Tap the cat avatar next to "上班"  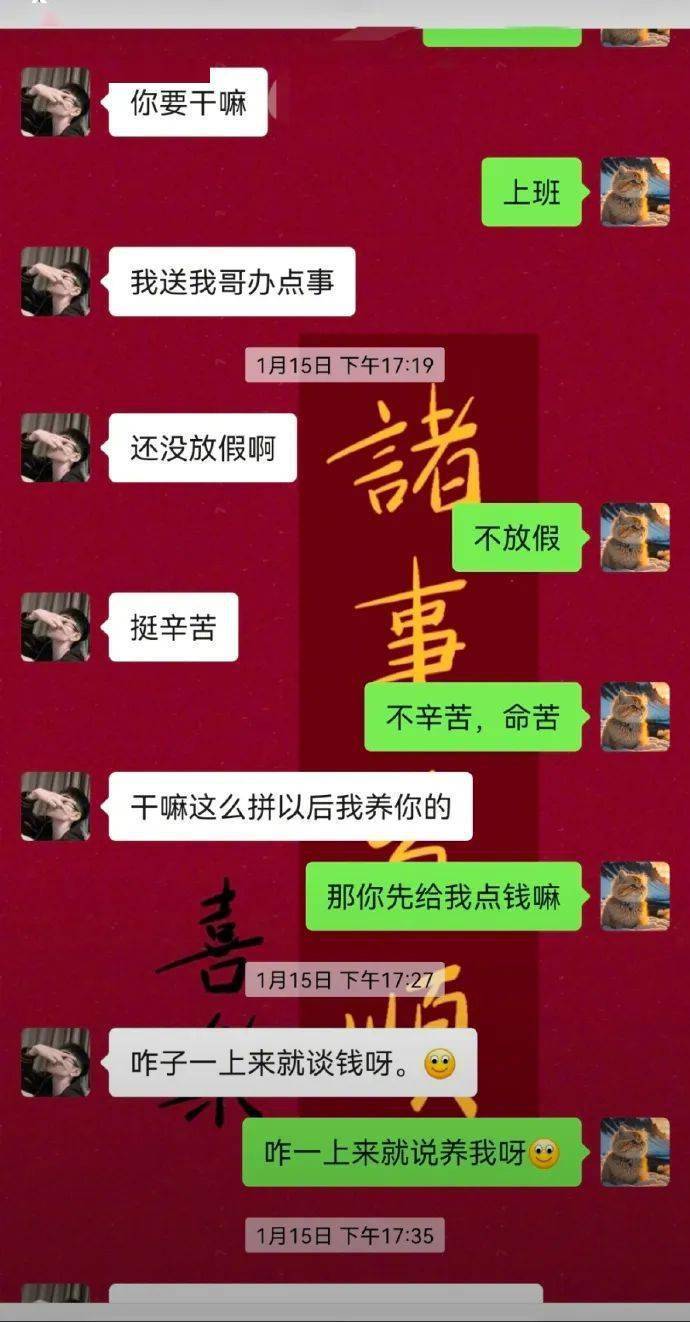pyautogui.click(x=635, y=192)
